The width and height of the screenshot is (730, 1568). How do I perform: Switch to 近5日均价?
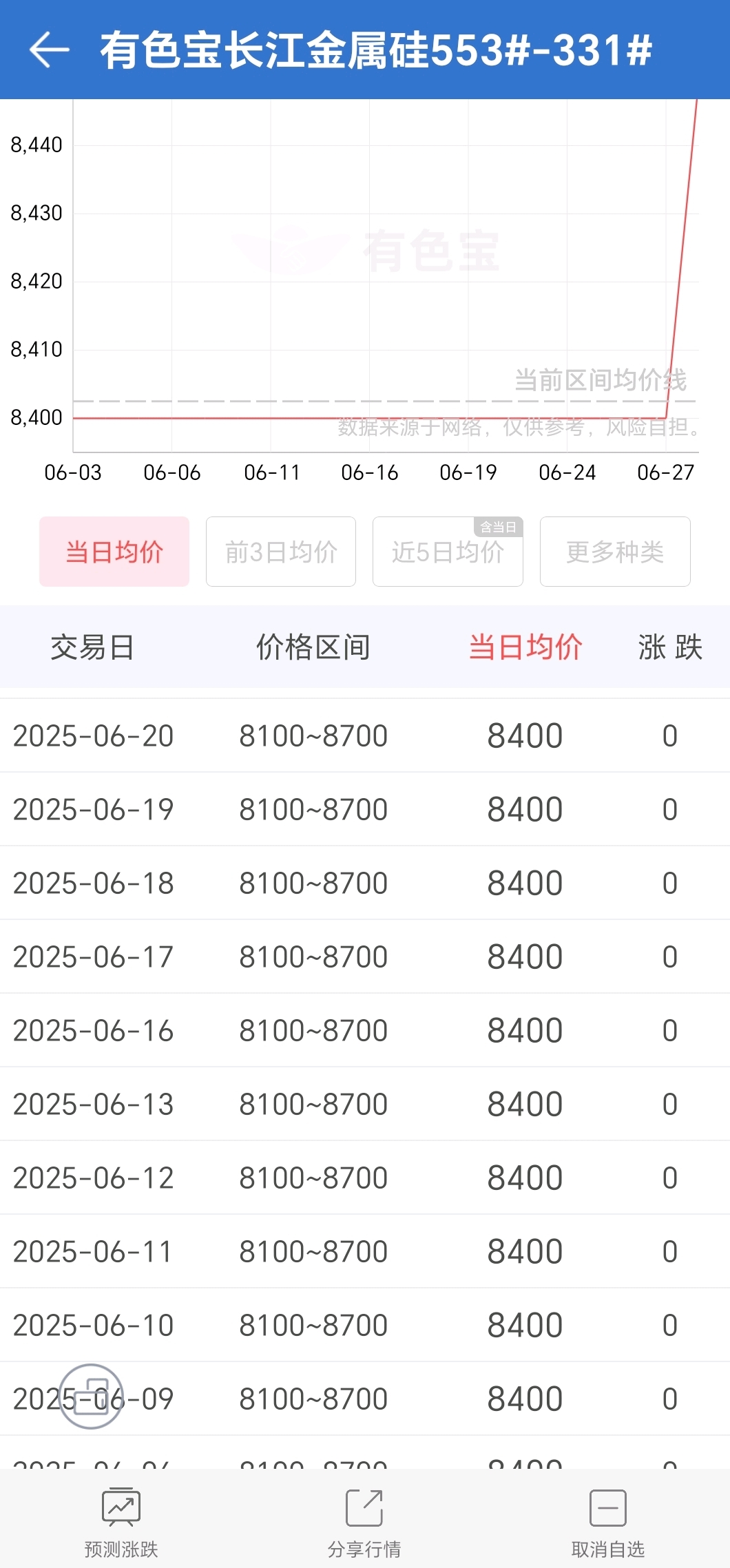pos(448,552)
